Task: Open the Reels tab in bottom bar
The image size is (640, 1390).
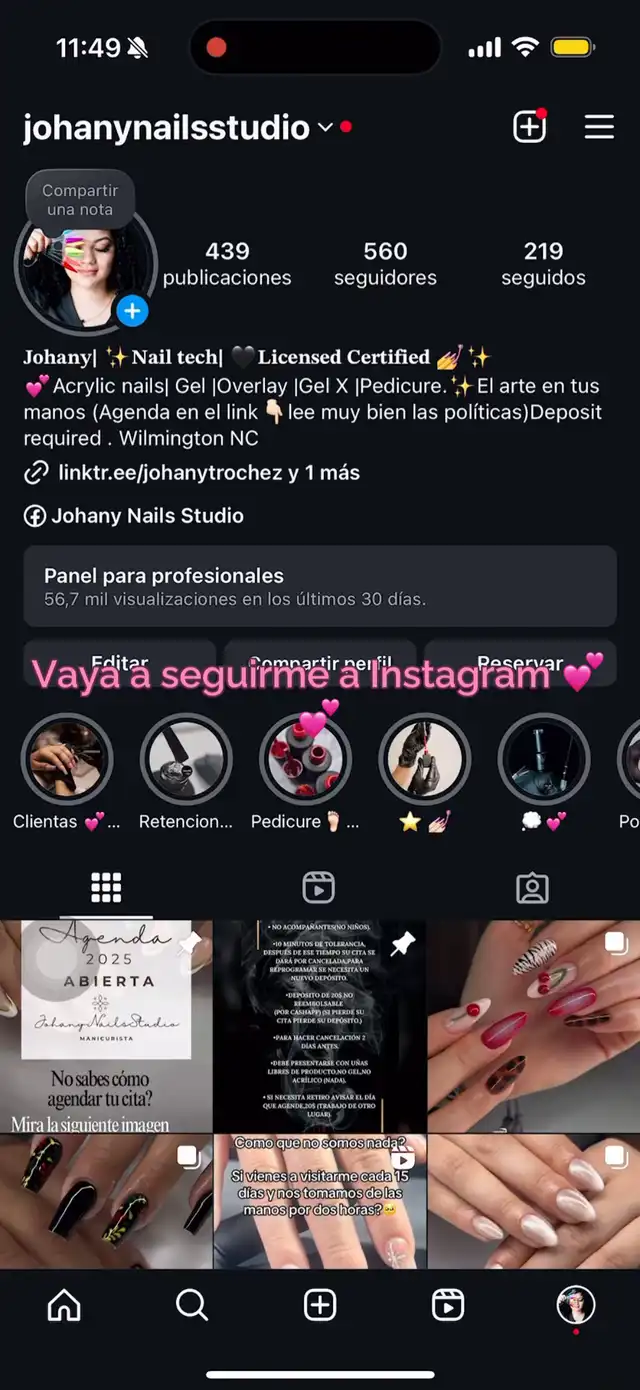Action: (447, 1304)
